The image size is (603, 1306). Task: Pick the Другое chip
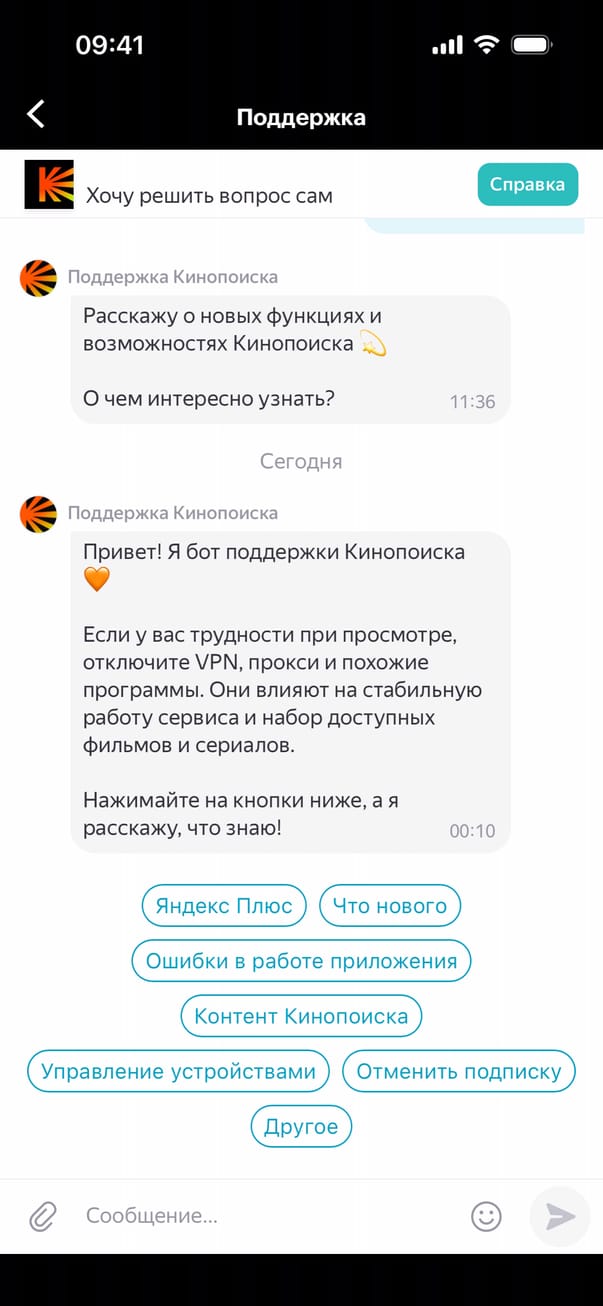pyautogui.click(x=301, y=1126)
